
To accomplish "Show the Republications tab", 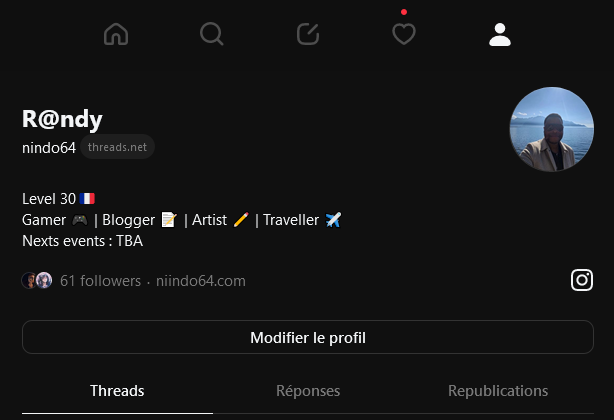I will point(498,391).
